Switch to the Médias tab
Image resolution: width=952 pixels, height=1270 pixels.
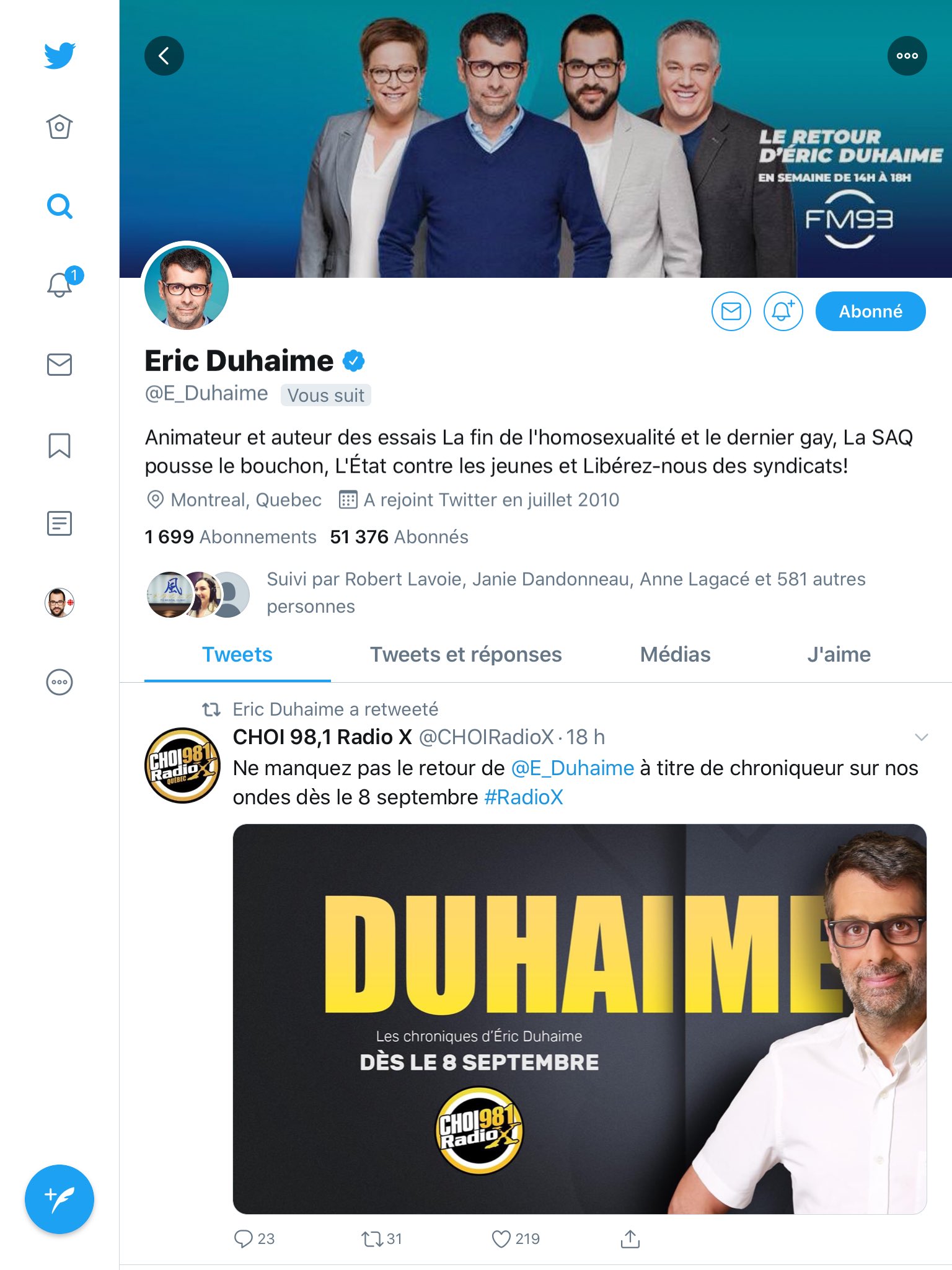point(675,655)
